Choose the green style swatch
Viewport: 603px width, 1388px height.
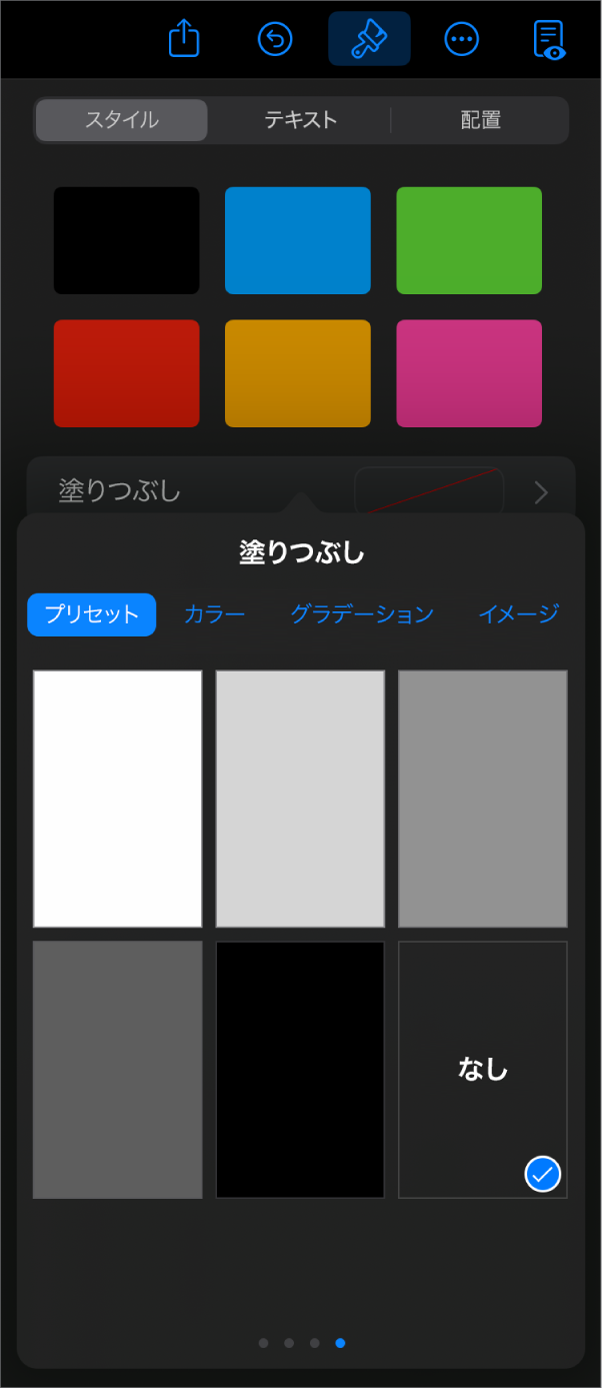pos(469,240)
